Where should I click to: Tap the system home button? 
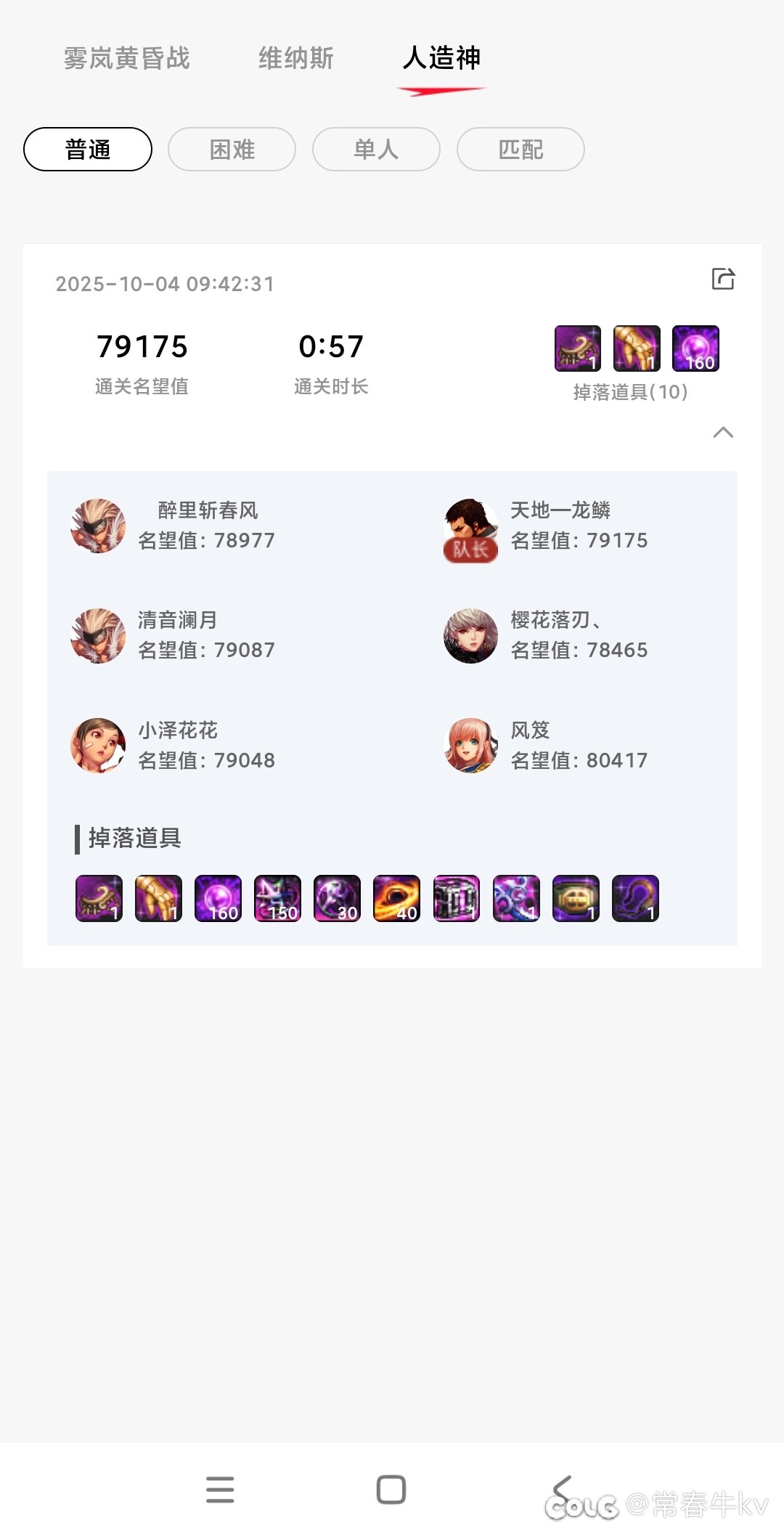coord(391,1489)
